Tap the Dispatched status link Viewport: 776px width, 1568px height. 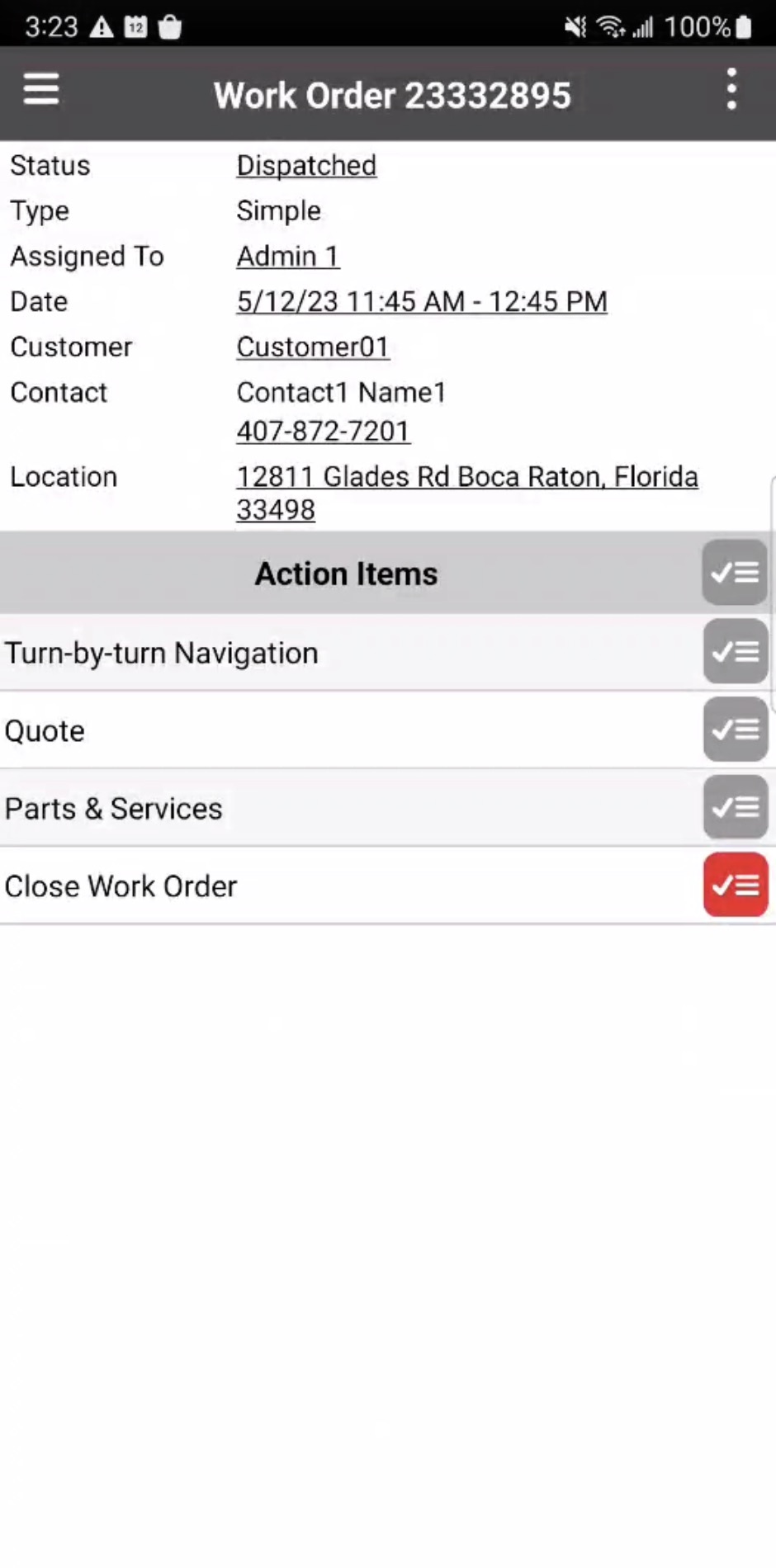pyautogui.click(x=306, y=166)
